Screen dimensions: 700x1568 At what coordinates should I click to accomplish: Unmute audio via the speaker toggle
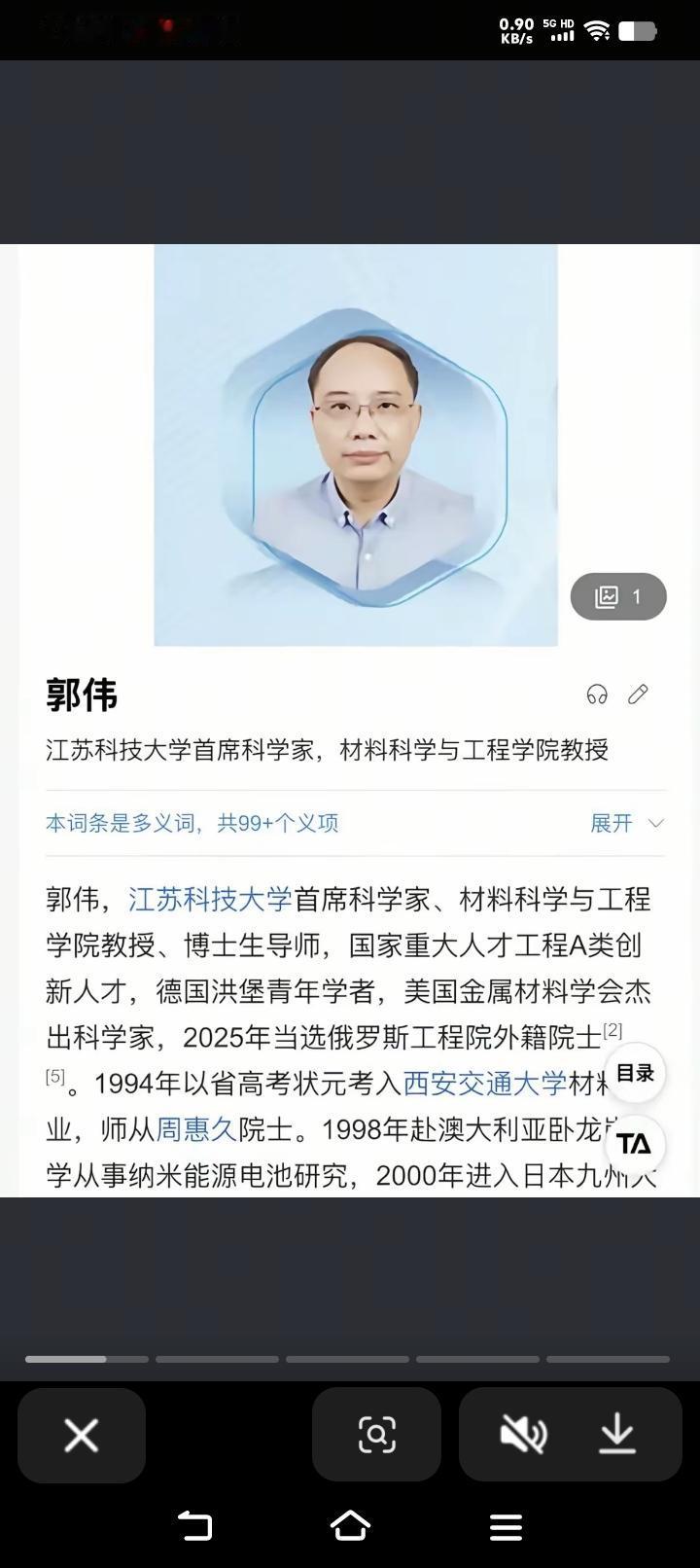524,1434
